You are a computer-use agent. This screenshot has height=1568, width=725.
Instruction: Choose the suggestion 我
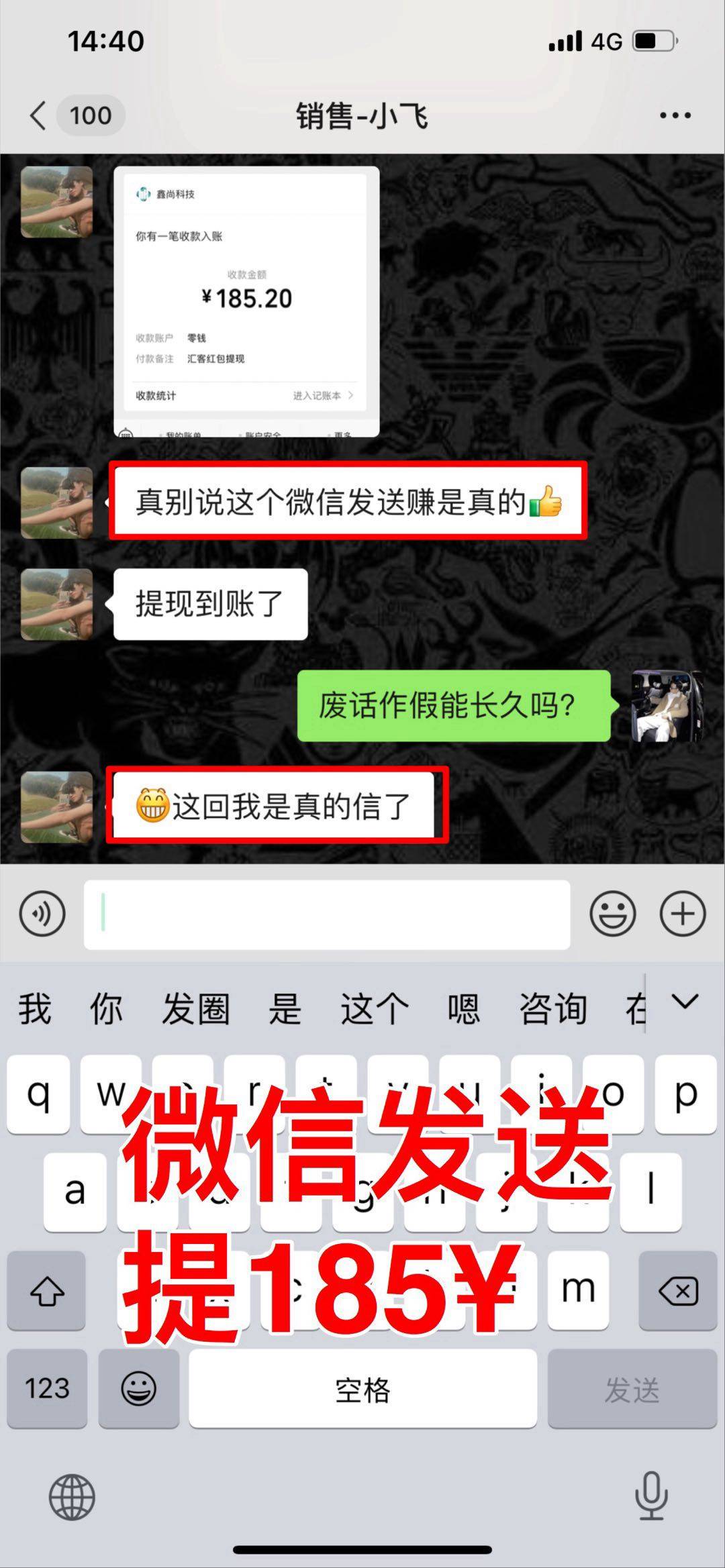(35, 1008)
